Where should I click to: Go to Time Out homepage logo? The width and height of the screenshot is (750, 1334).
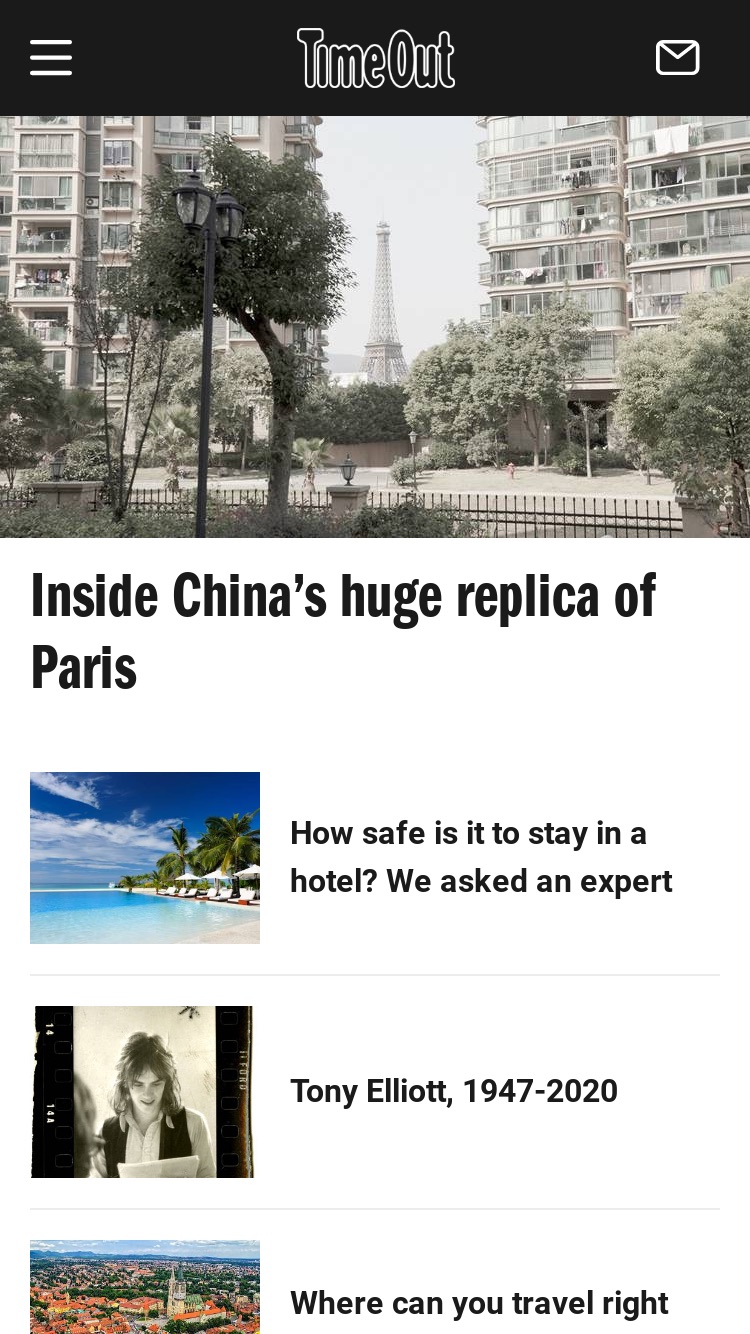pyautogui.click(x=376, y=58)
